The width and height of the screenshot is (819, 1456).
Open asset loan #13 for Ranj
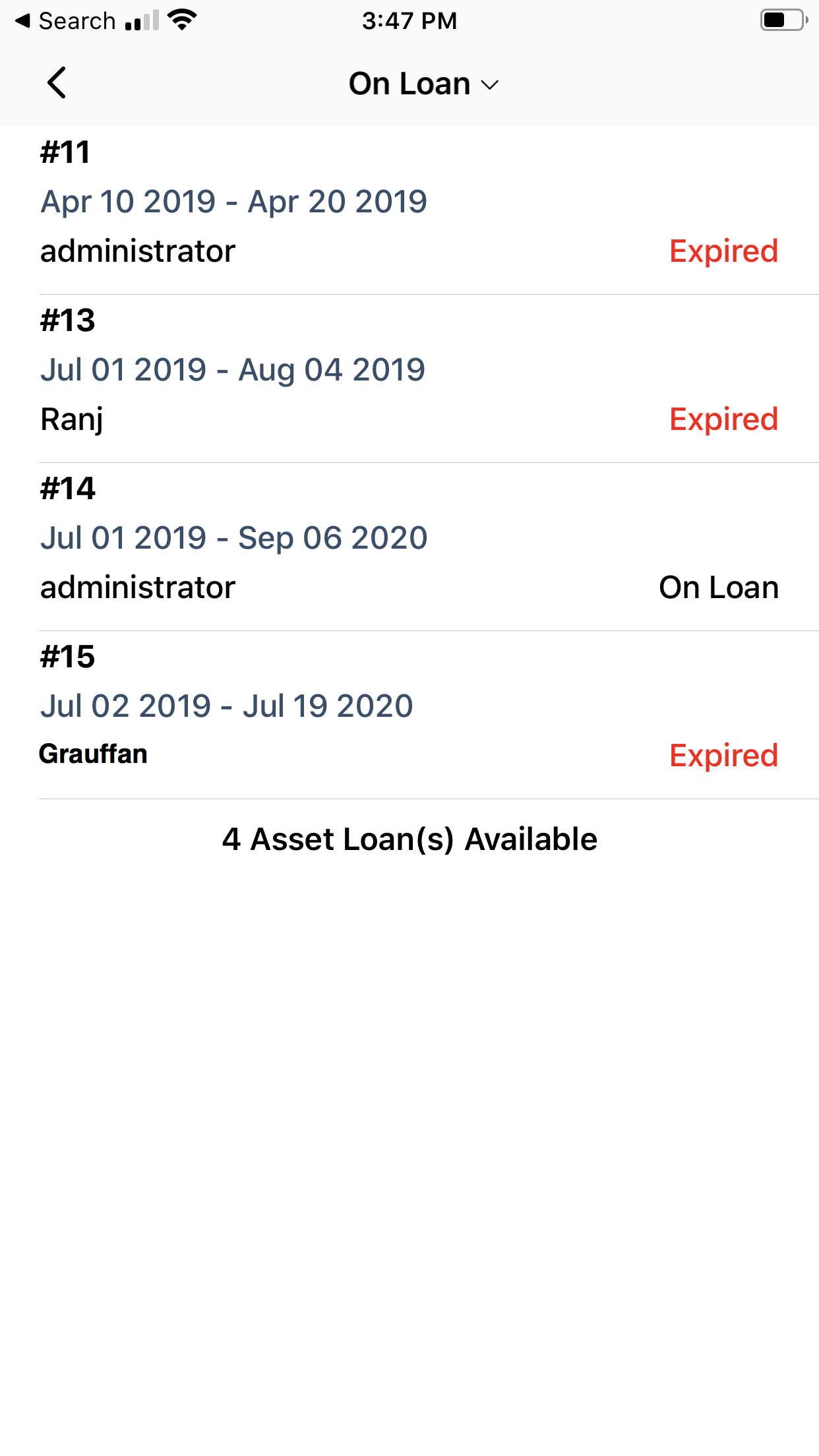point(409,378)
